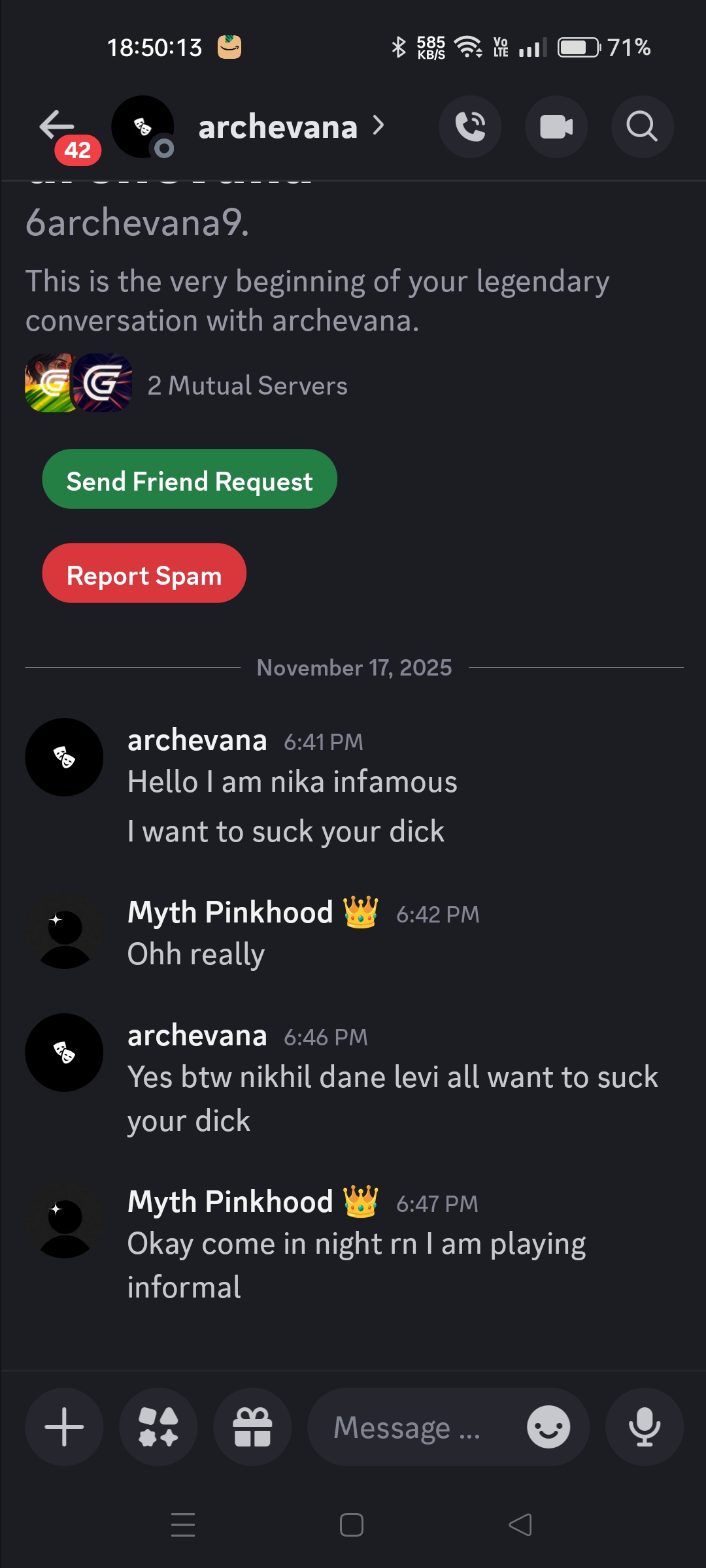Go to the system home screen

pyautogui.click(x=352, y=1525)
